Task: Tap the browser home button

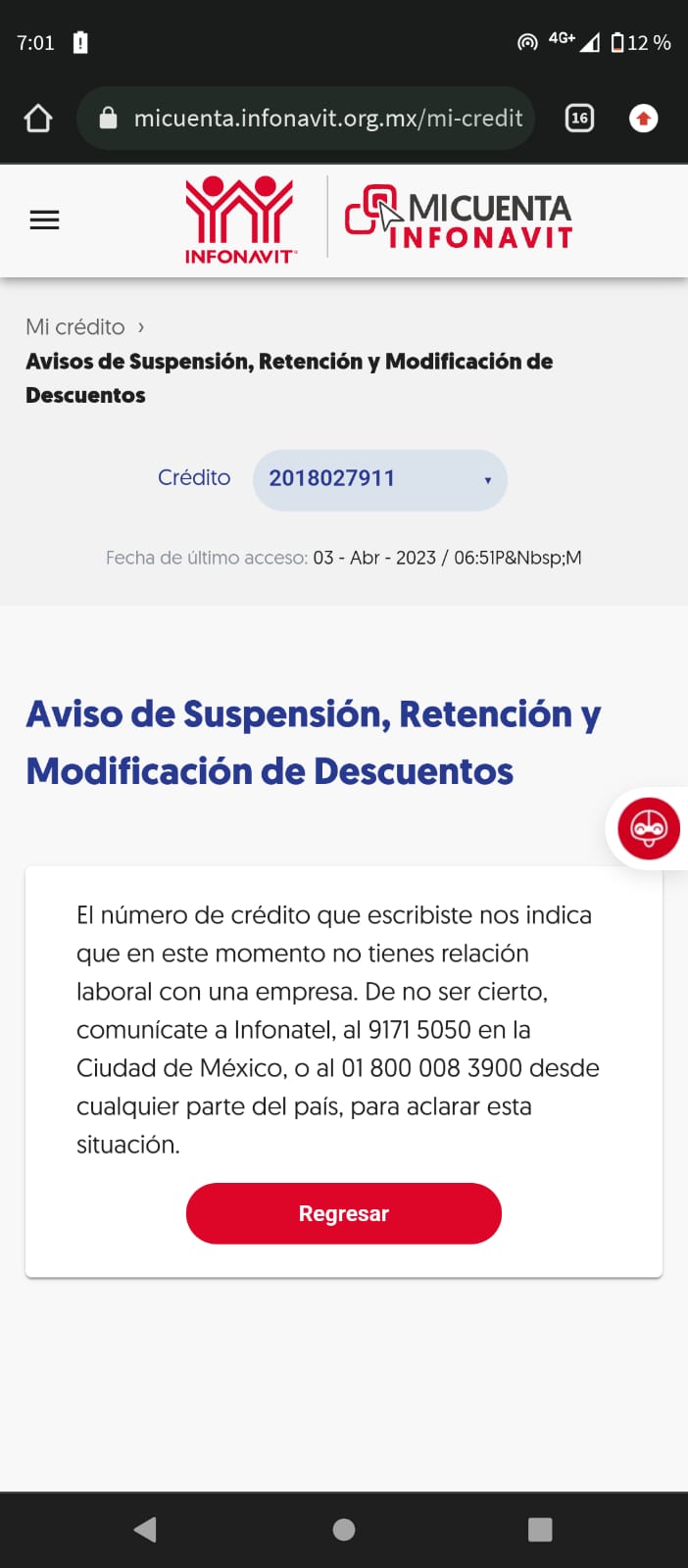Action: tap(38, 119)
